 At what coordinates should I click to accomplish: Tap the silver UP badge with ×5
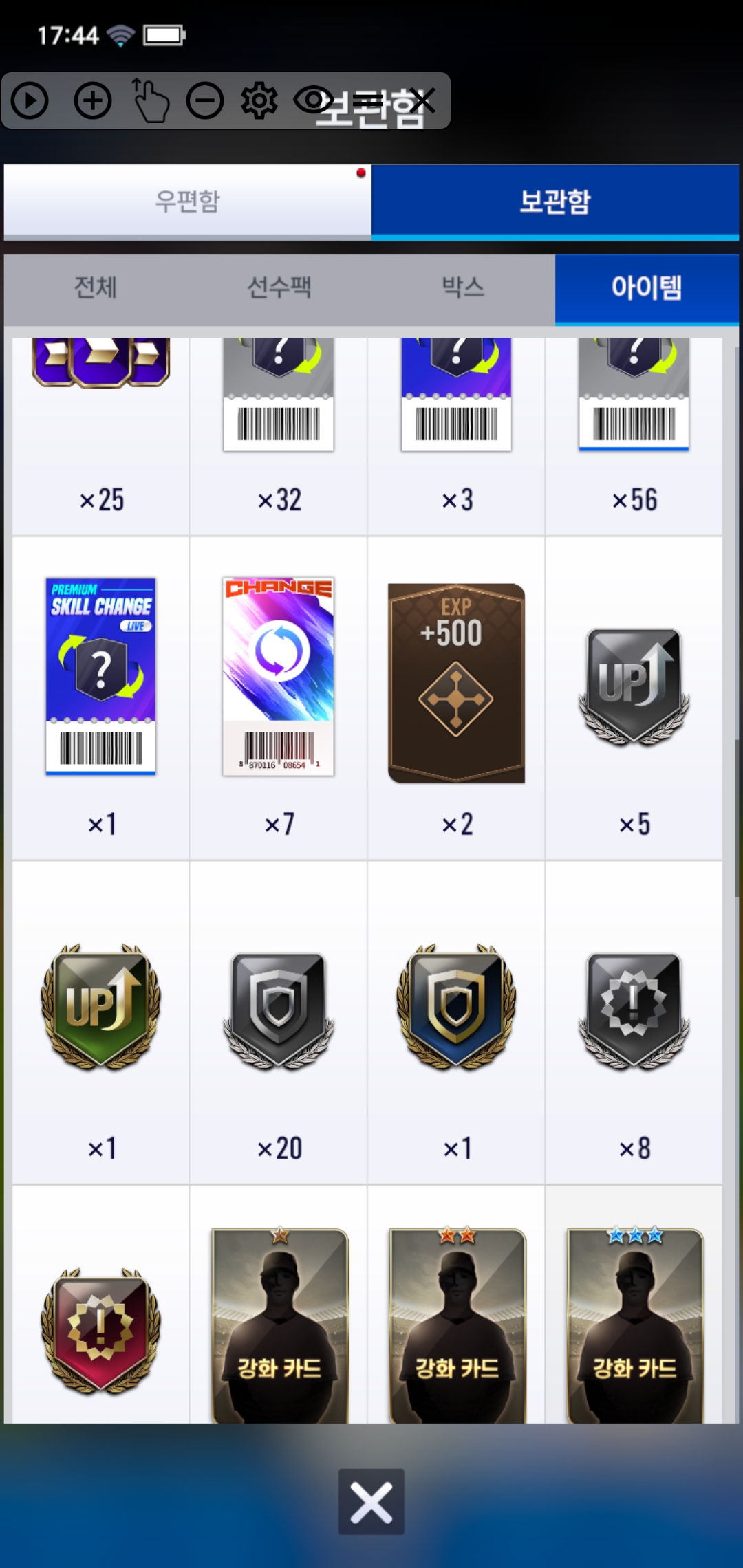click(634, 686)
